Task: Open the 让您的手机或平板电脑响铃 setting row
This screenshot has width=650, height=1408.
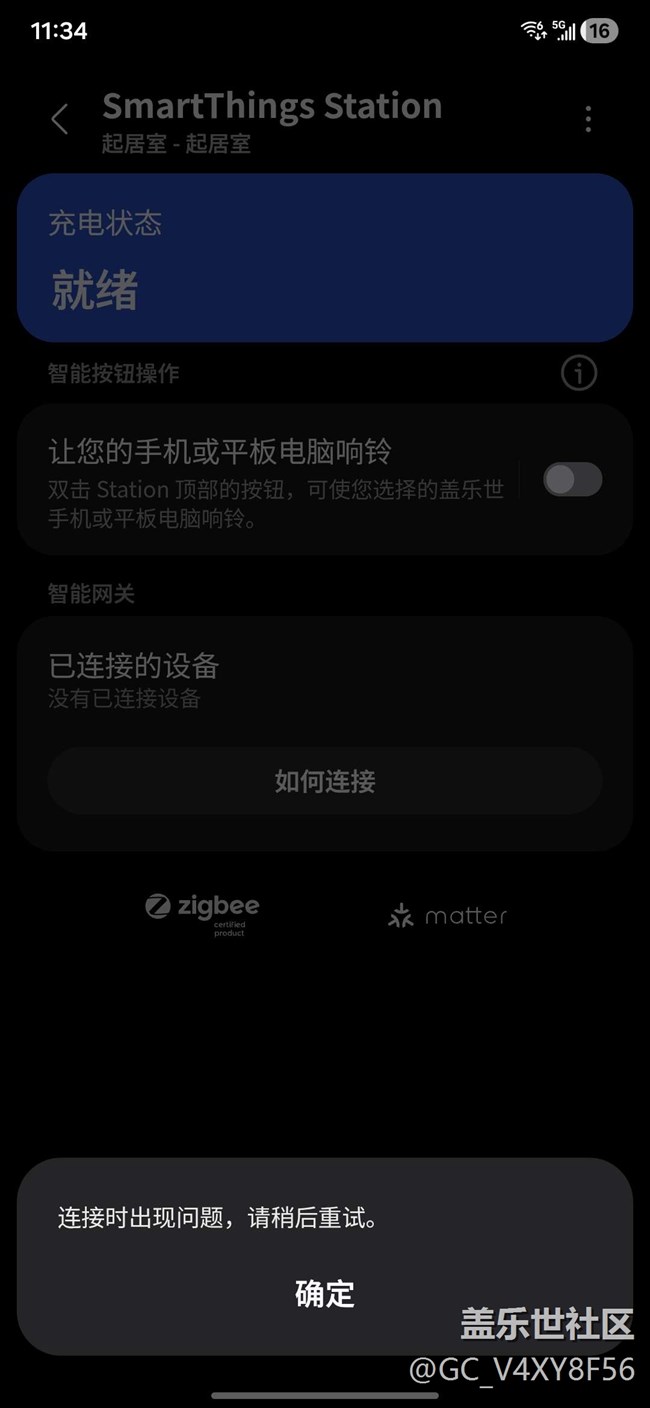Action: tap(270, 479)
